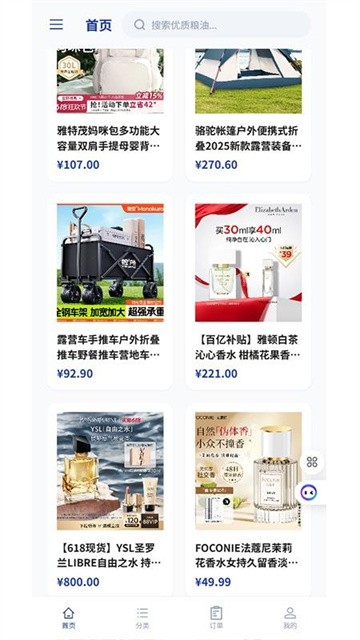Go to the 我的 tab
Image resolution: width=360 pixels, height=640 pixels.
click(x=290, y=618)
